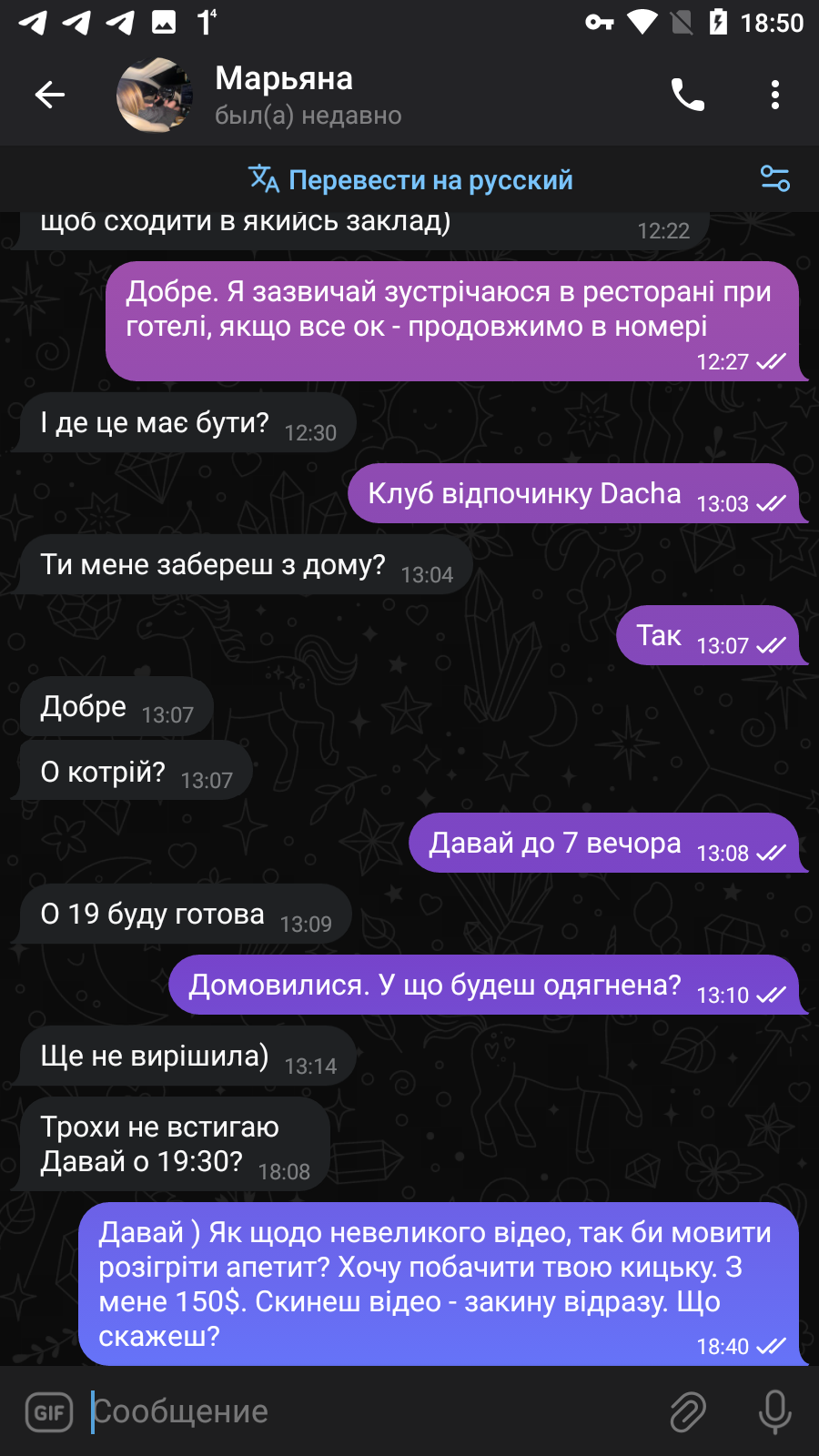This screenshot has height=1456, width=819.
Task: Open Марьяна's profile from the header
Action: click(284, 95)
